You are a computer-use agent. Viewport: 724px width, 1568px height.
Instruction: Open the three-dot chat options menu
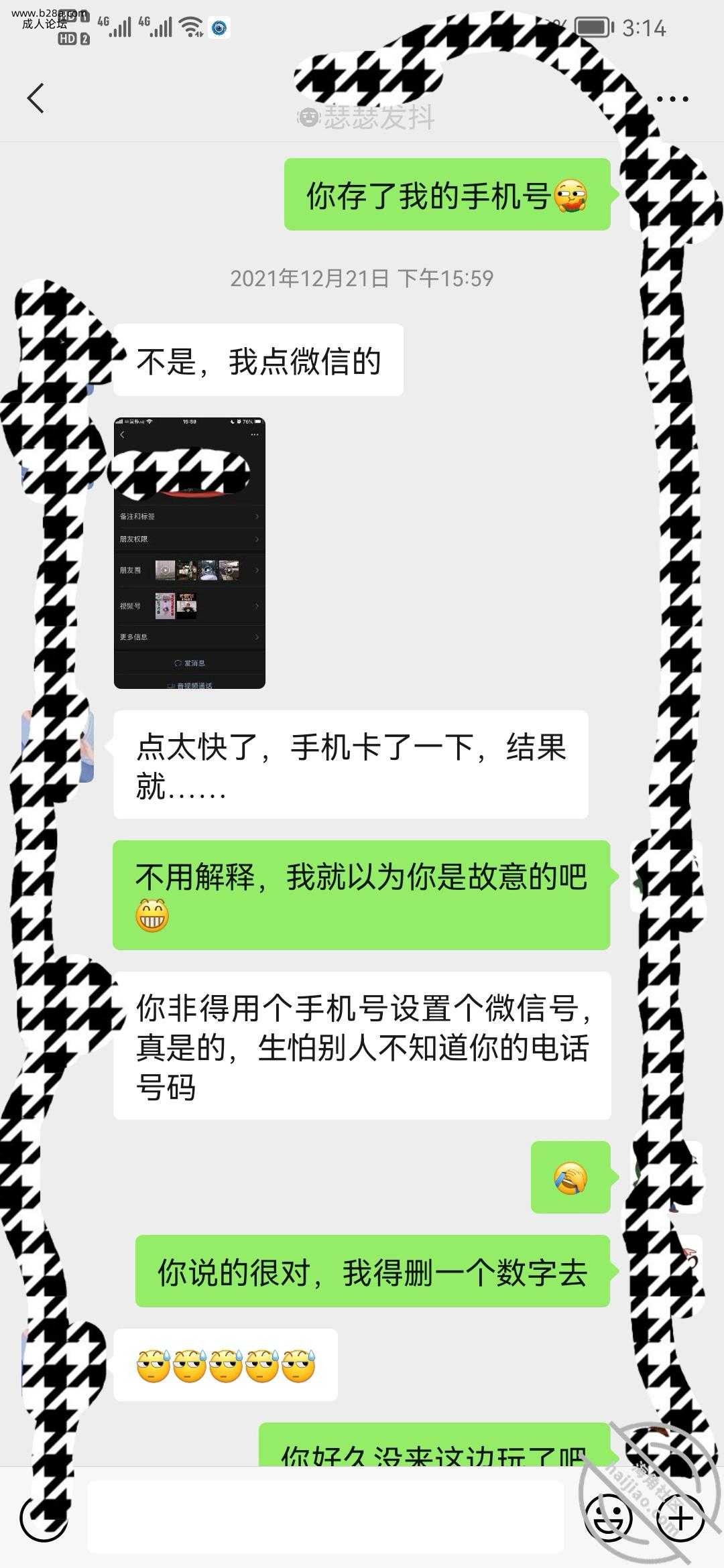point(672,99)
